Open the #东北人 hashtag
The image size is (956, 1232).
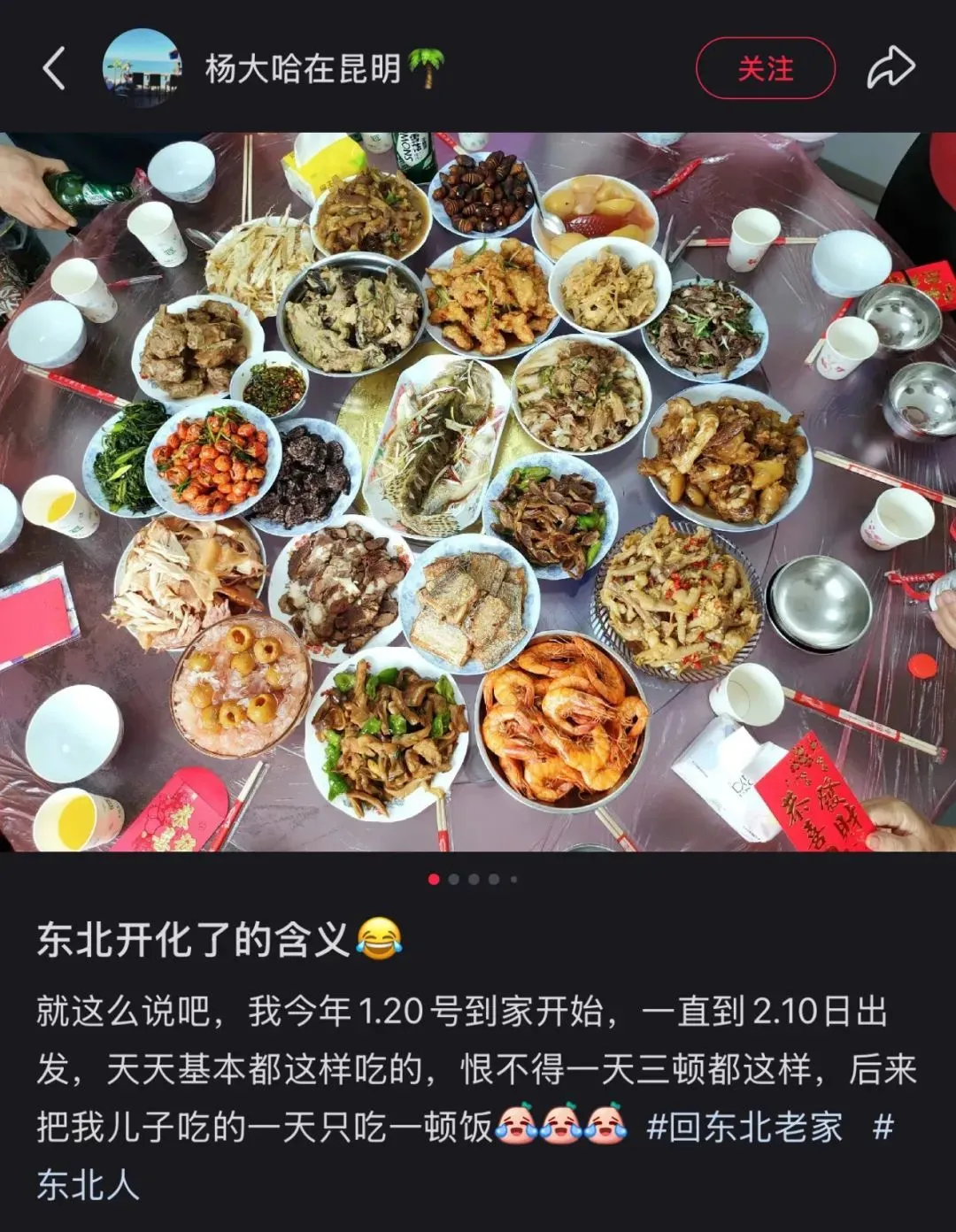(89, 1184)
